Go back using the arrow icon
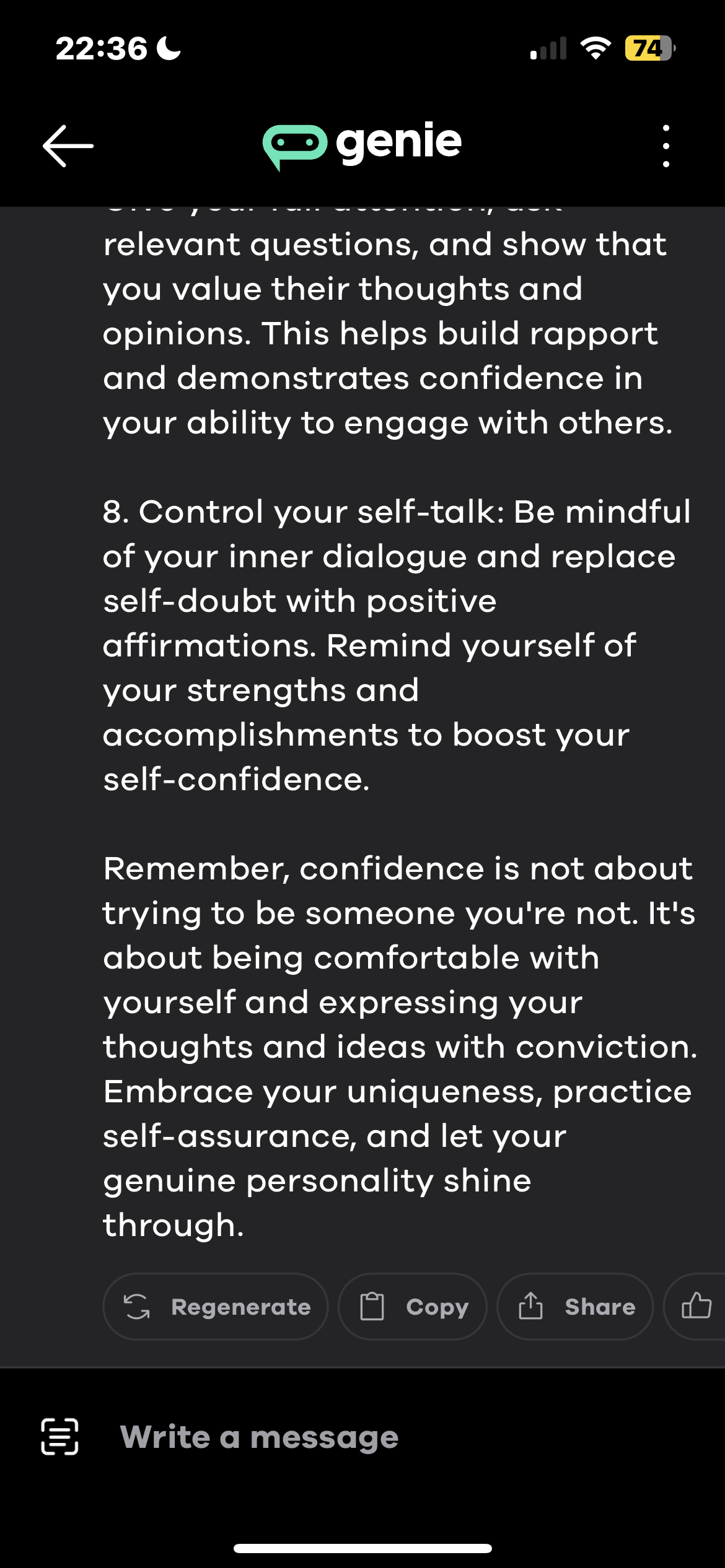 68,146
